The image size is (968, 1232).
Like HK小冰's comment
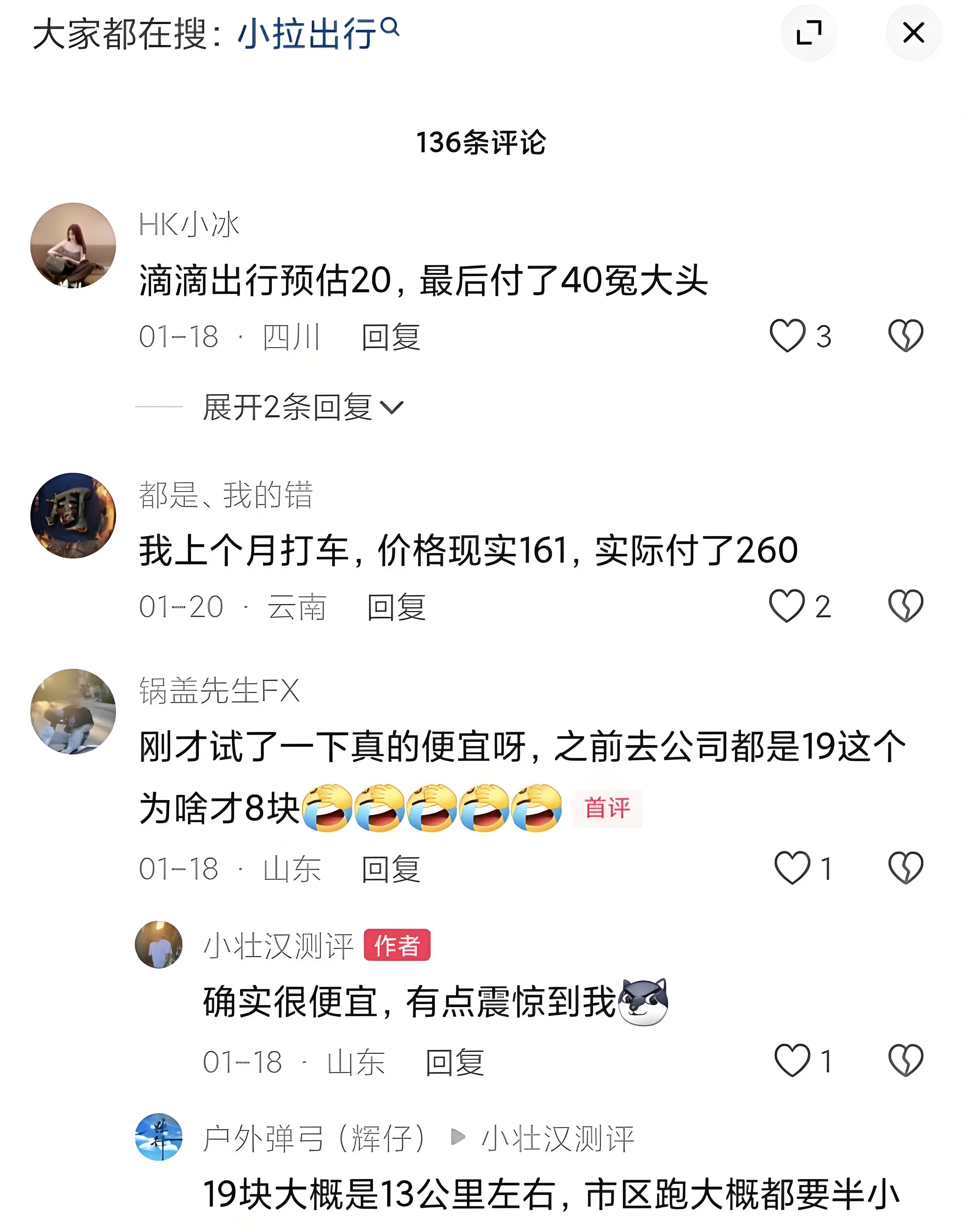tap(788, 336)
